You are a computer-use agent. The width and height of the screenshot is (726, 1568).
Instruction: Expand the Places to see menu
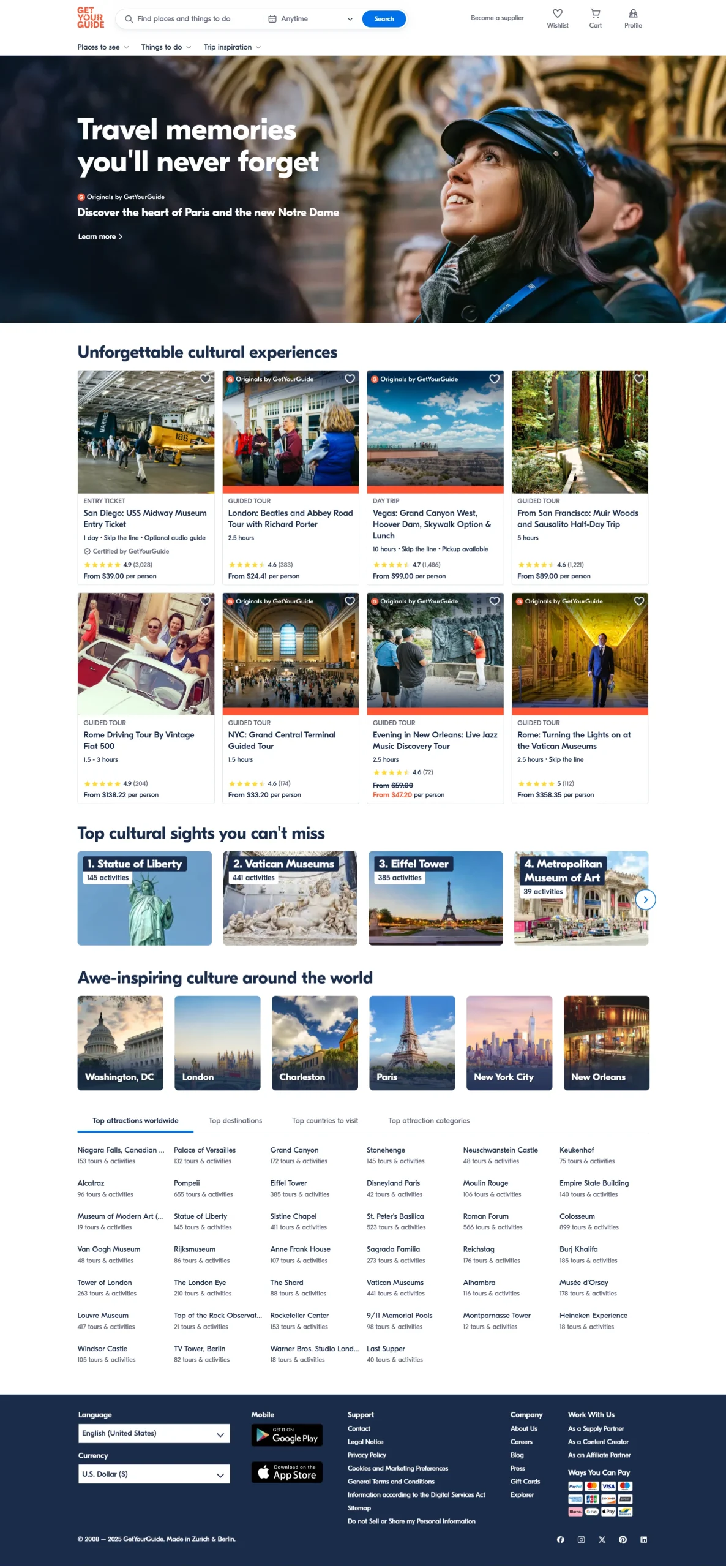pyautogui.click(x=103, y=47)
